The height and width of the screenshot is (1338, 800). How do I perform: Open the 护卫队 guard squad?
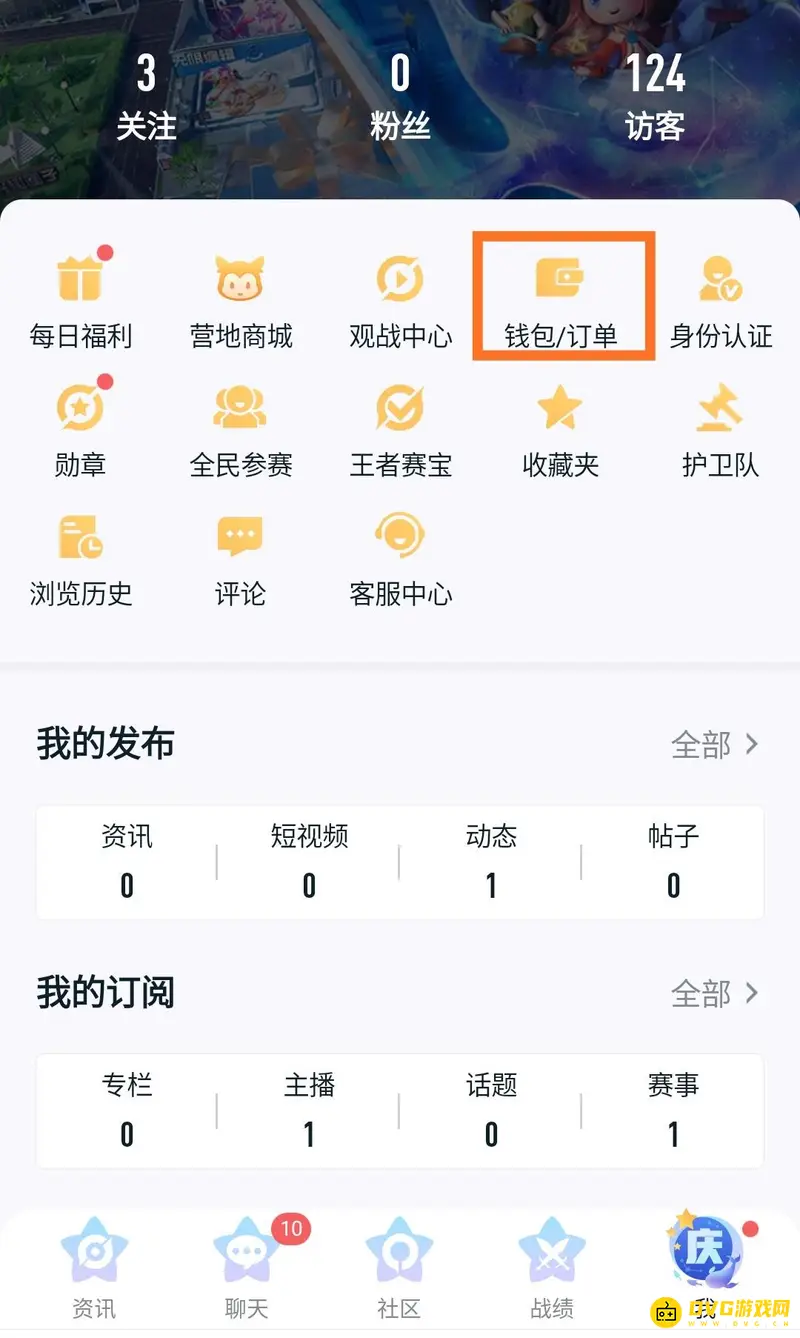720,425
